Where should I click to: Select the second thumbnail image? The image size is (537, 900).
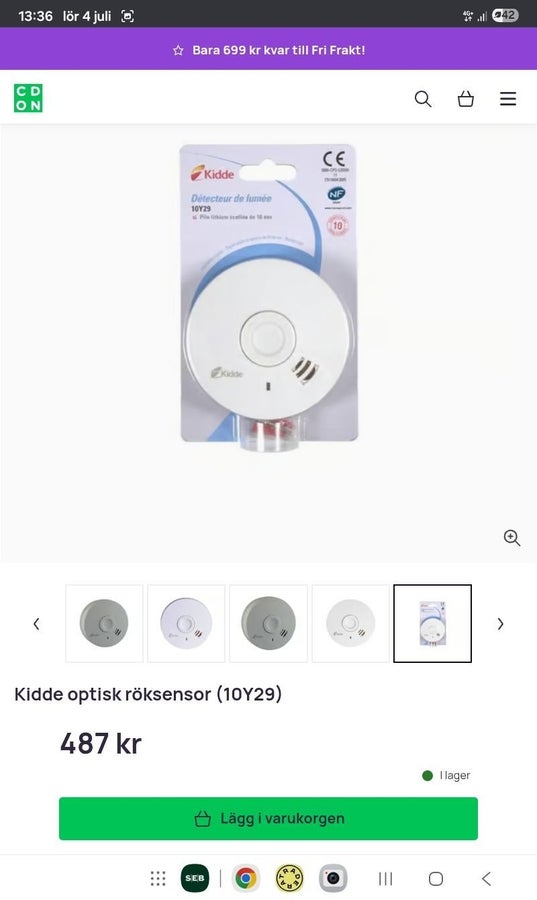pos(186,623)
